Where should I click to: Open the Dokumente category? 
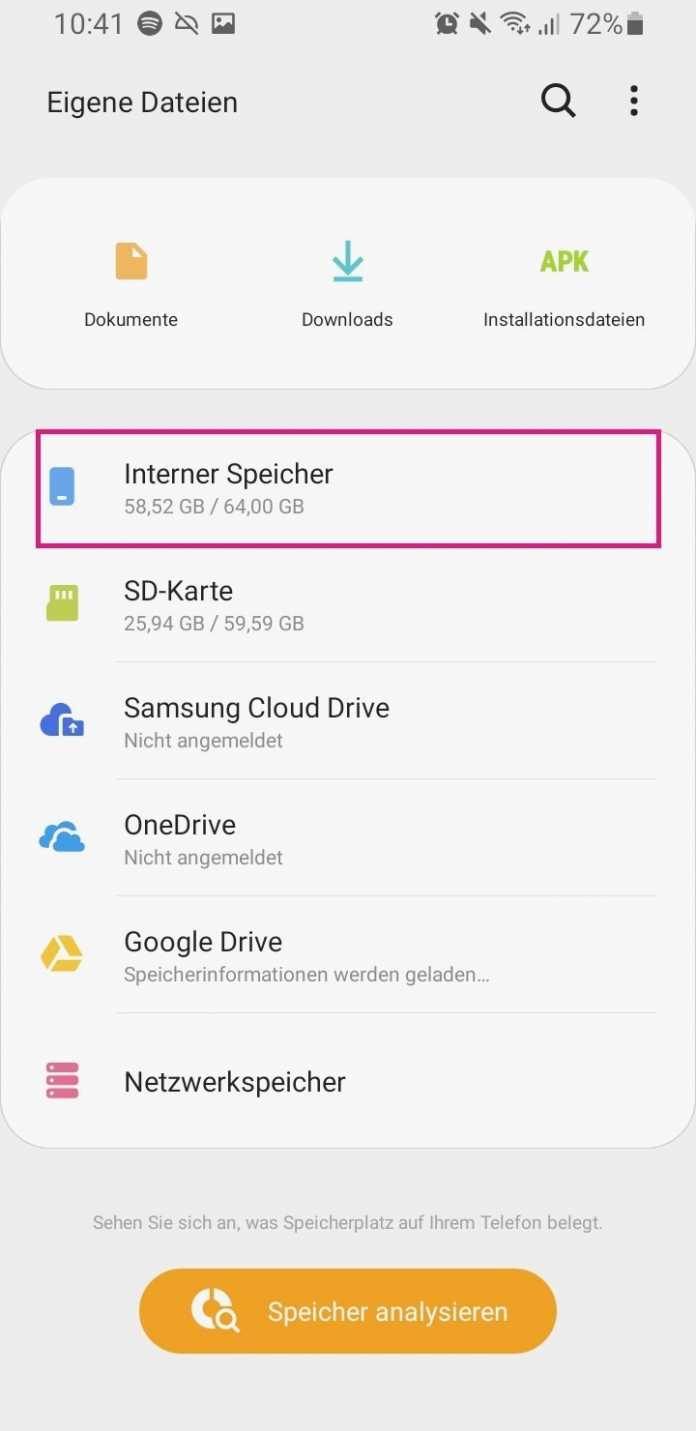point(131,285)
